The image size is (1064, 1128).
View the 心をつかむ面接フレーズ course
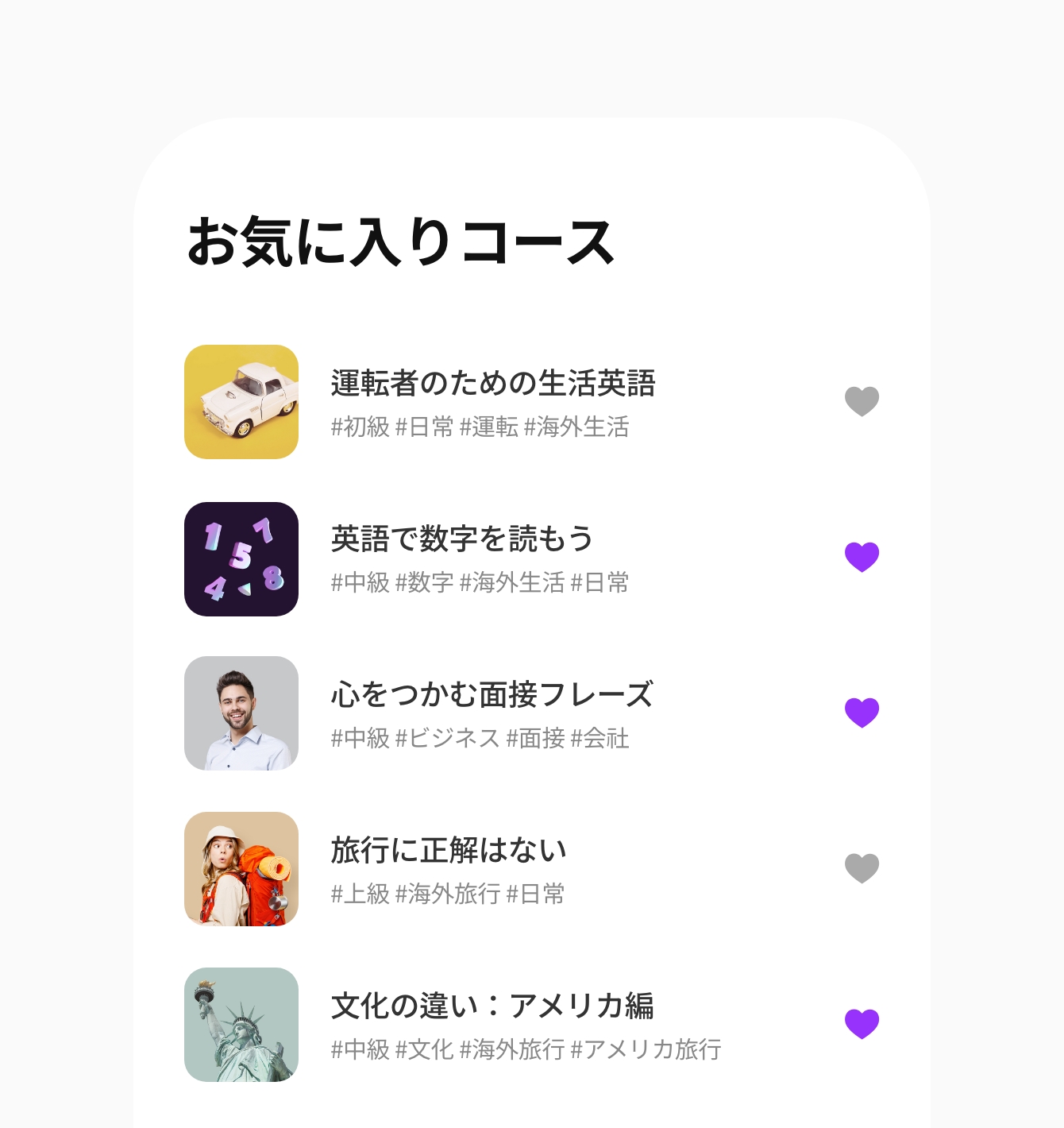[492, 695]
